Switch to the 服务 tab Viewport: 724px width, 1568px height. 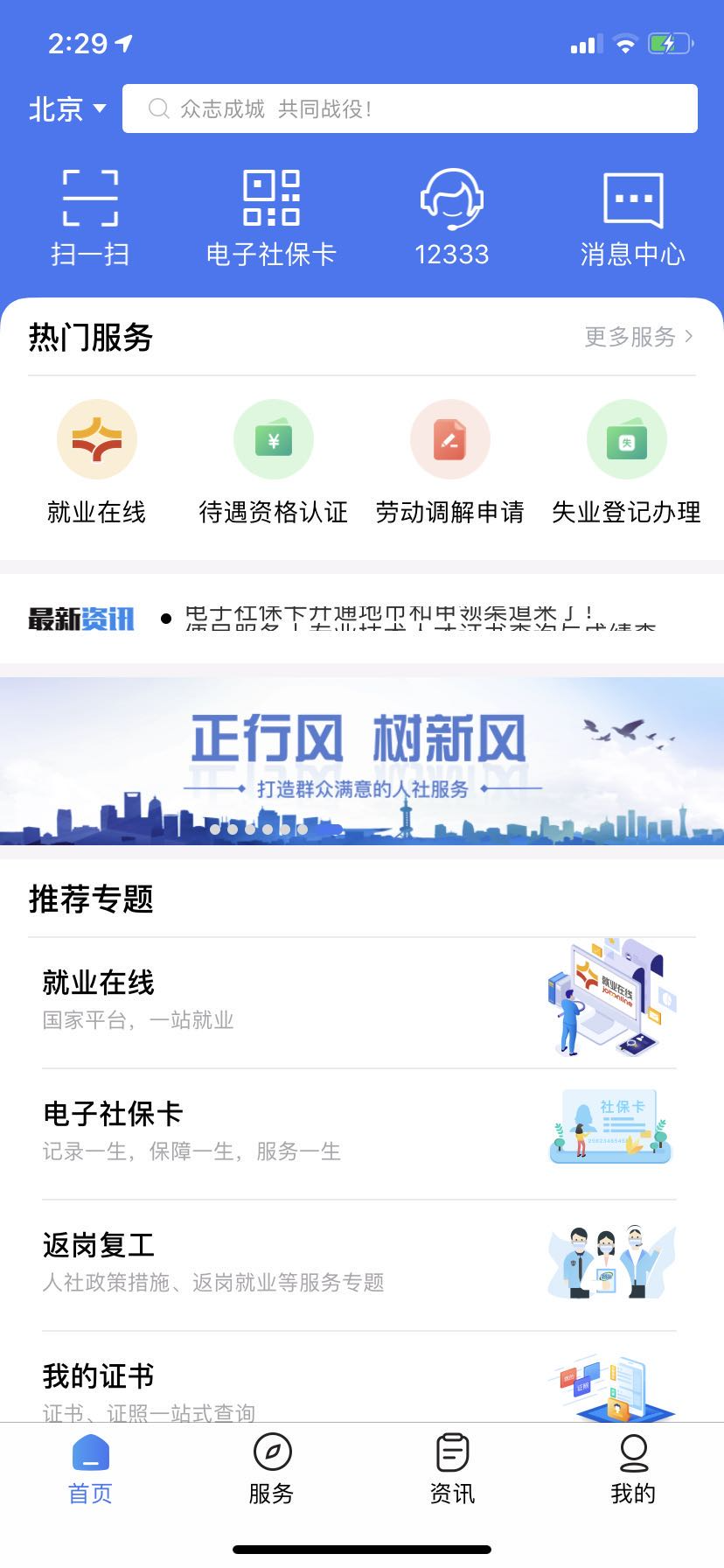(x=271, y=1472)
